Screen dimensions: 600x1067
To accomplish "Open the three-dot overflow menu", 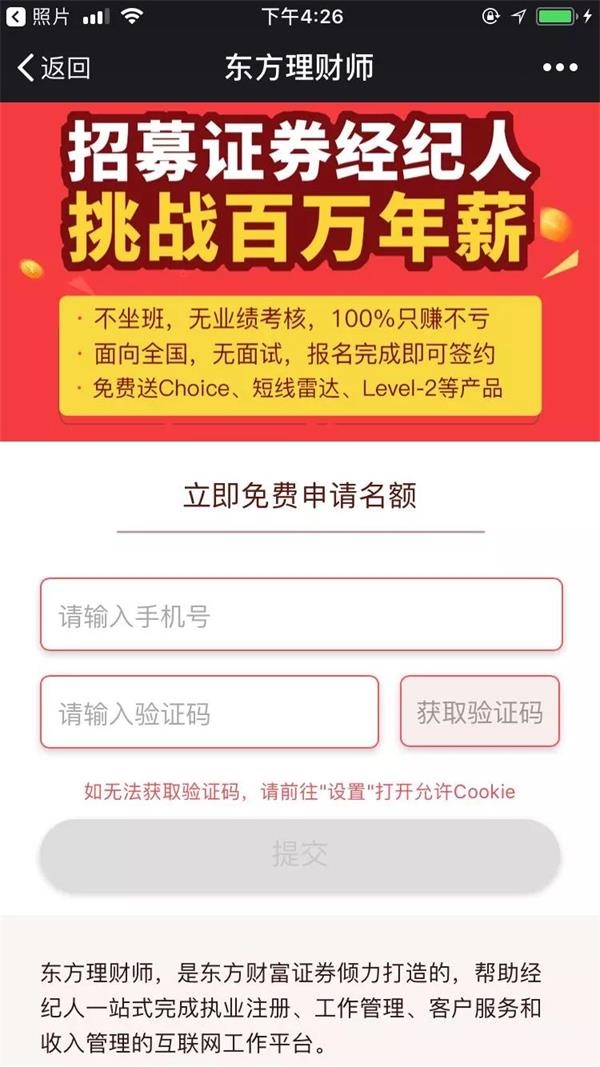I will click(560, 68).
